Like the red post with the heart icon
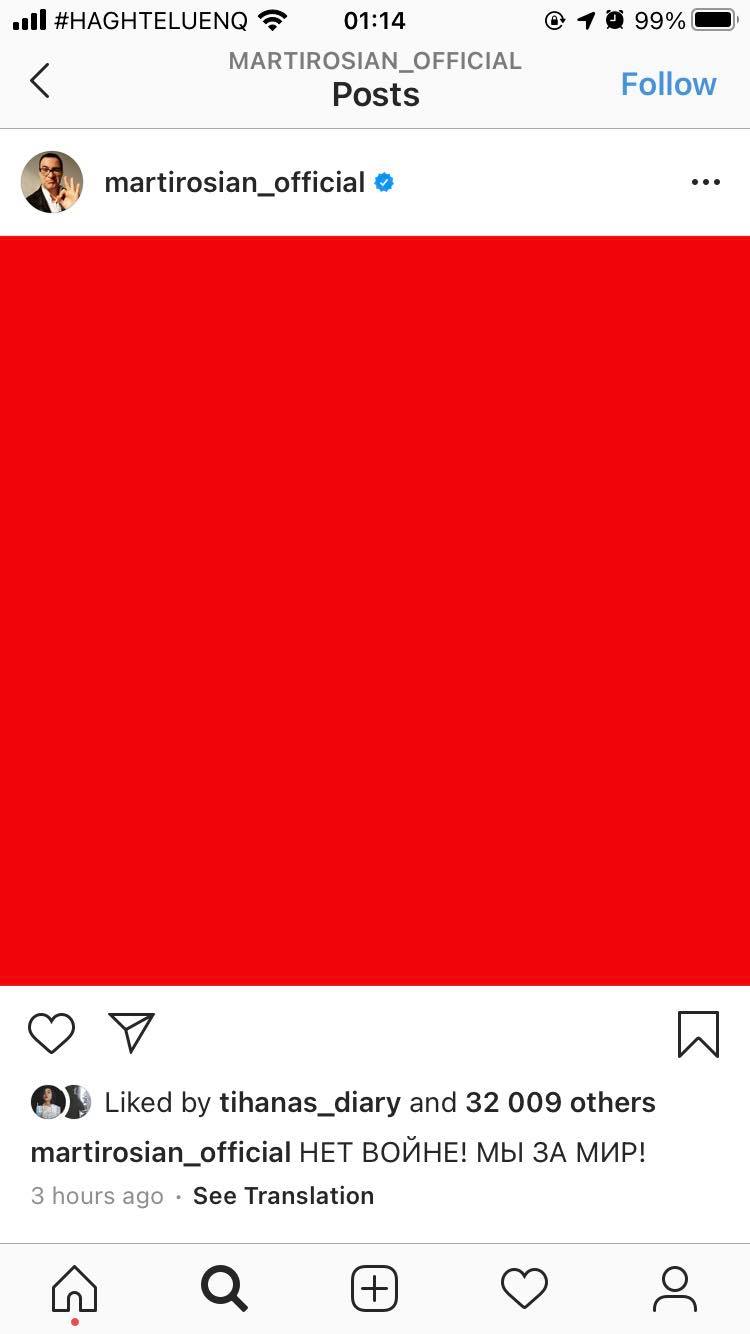The image size is (750, 1334). (x=51, y=1034)
